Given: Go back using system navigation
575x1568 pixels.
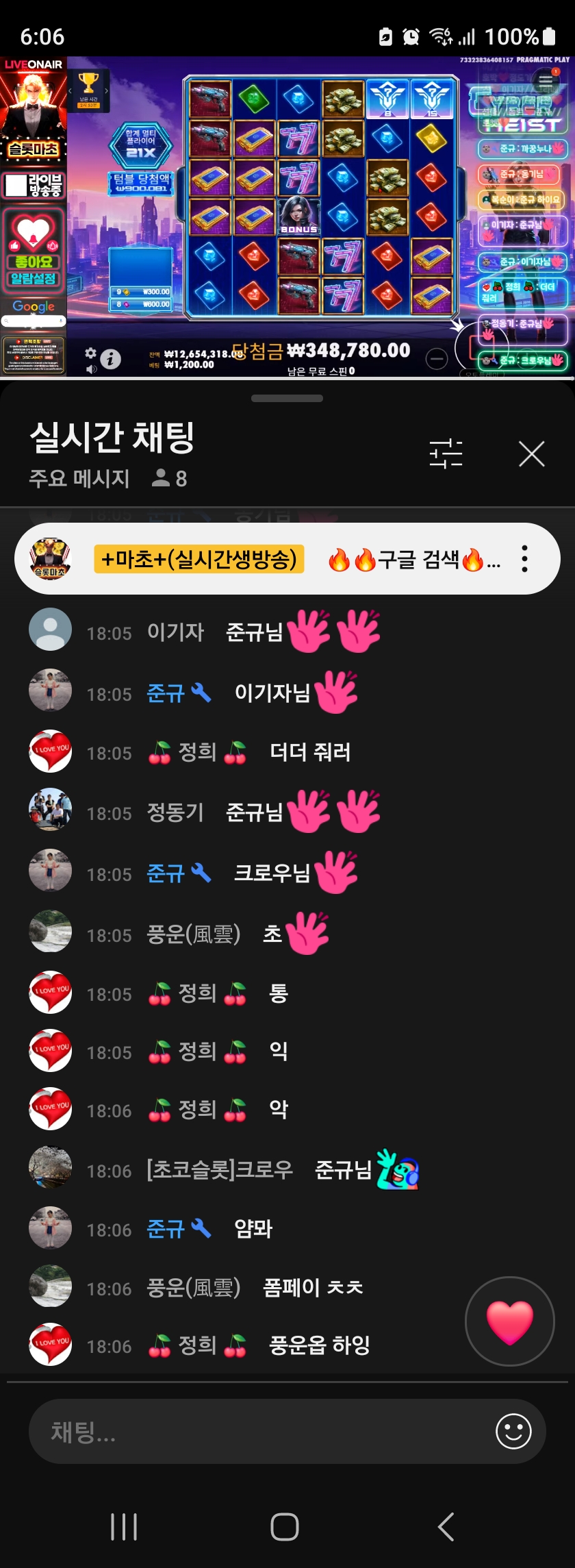Looking at the screenshot, I should pyautogui.click(x=446, y=1526).
